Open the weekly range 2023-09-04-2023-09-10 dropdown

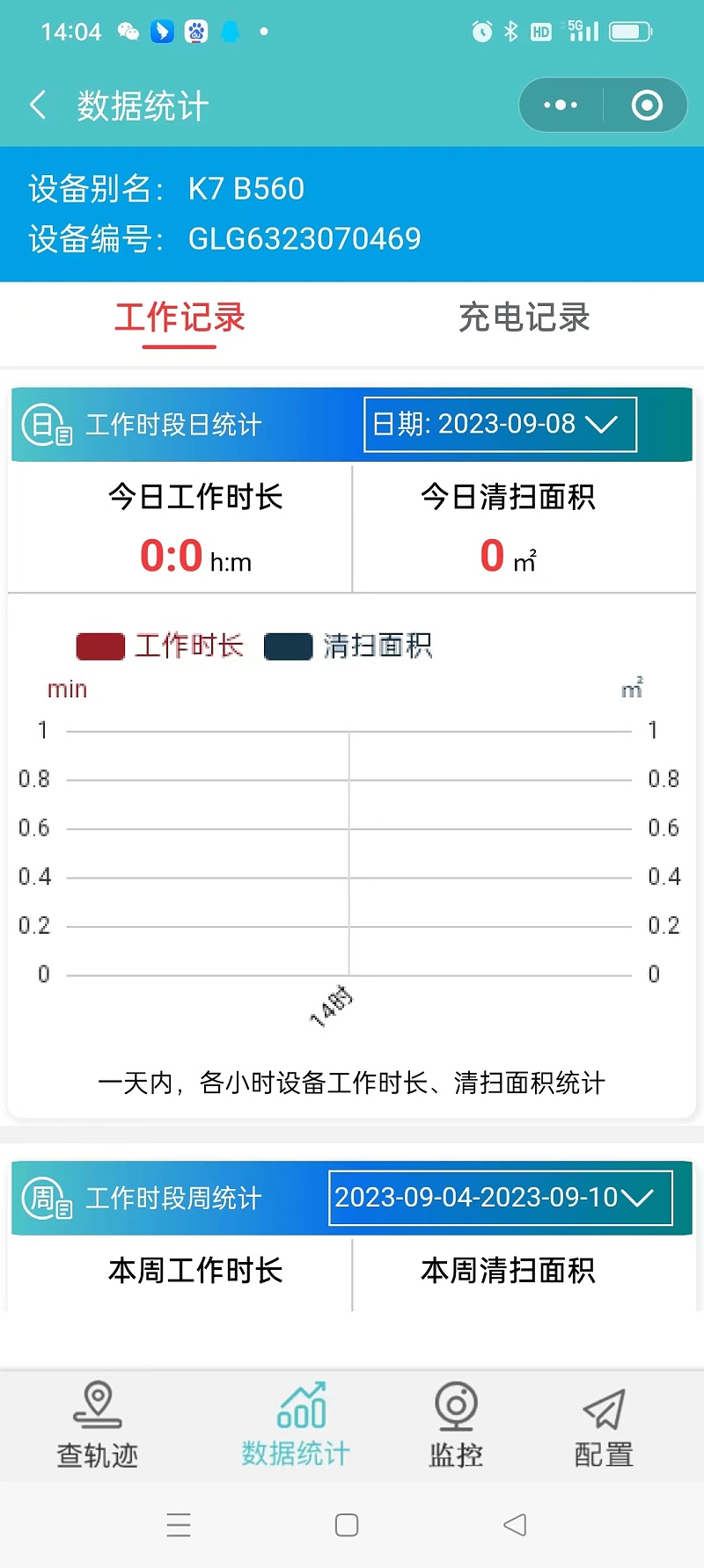pos(500,1198)
